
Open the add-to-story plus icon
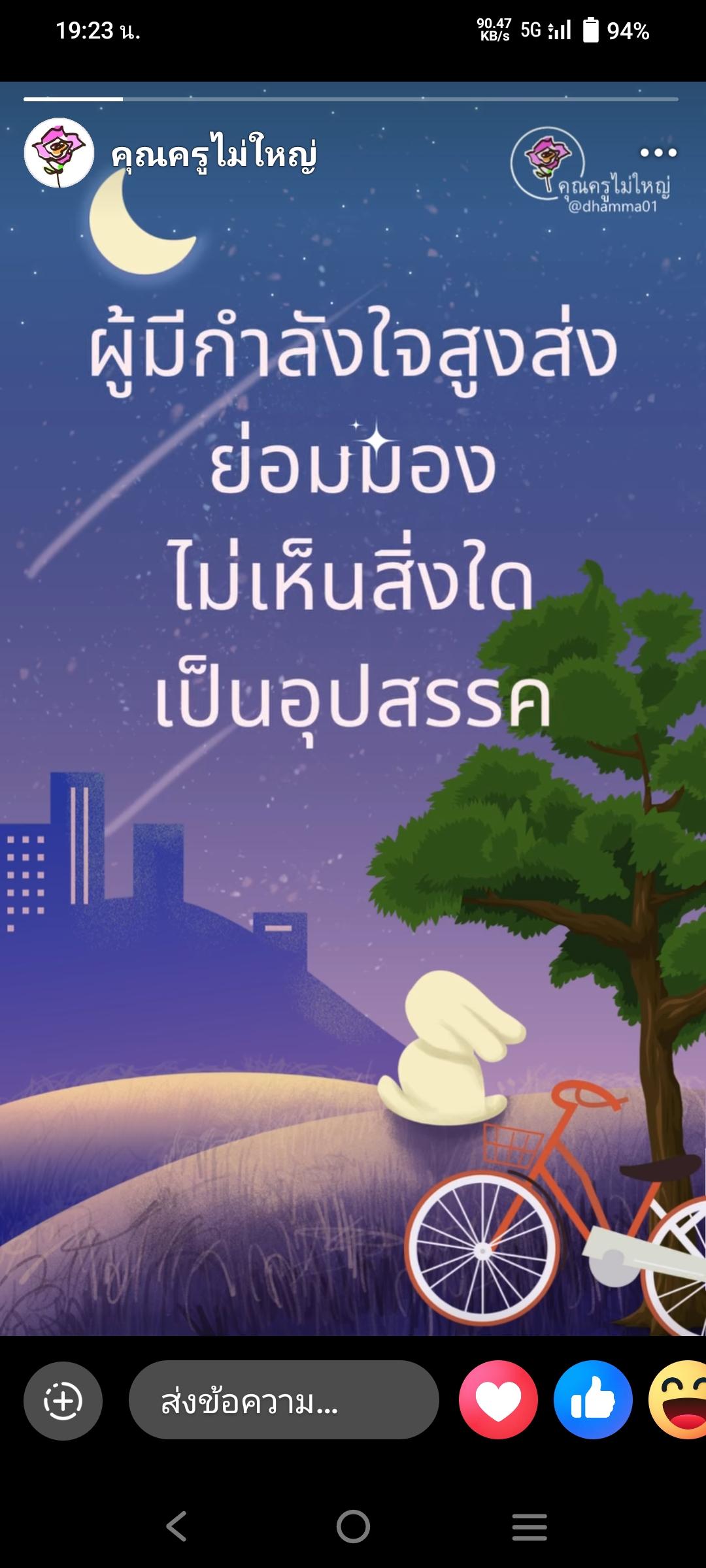pyautogui.click(x=63, y=1401)
